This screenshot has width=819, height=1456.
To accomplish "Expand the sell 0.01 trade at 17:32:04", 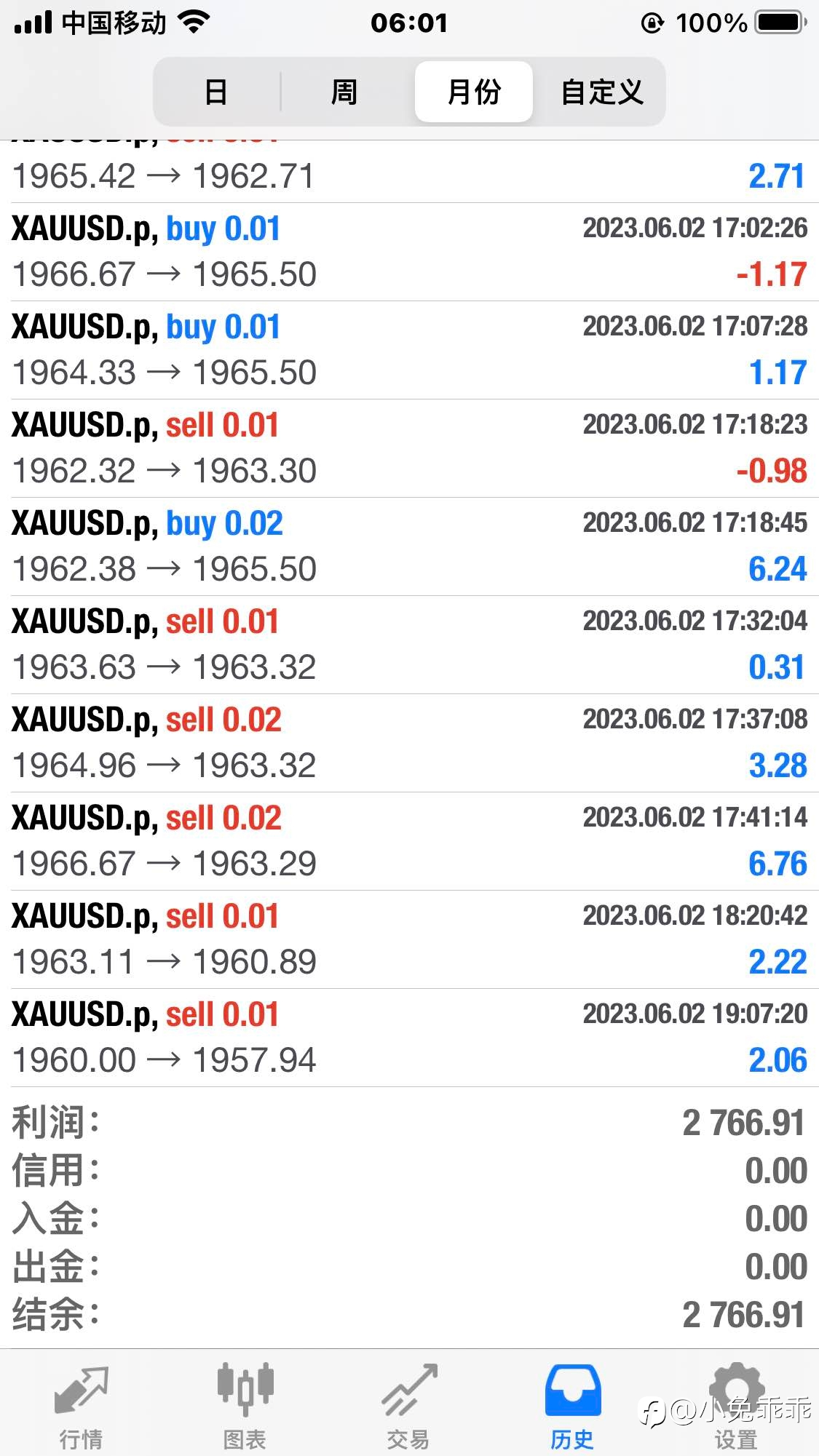I will pos(409,645).
